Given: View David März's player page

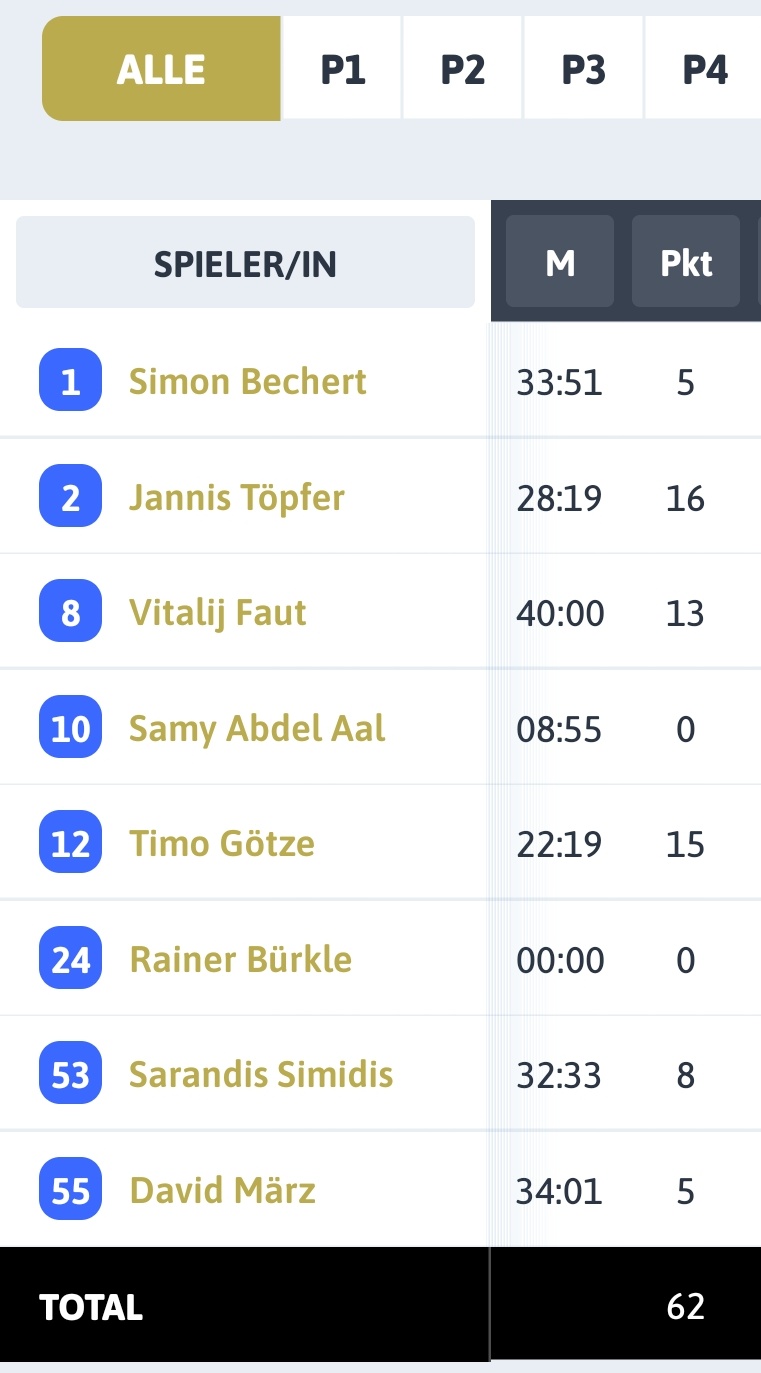Looking at the screenshot, I should click(x=223, y=1191).
